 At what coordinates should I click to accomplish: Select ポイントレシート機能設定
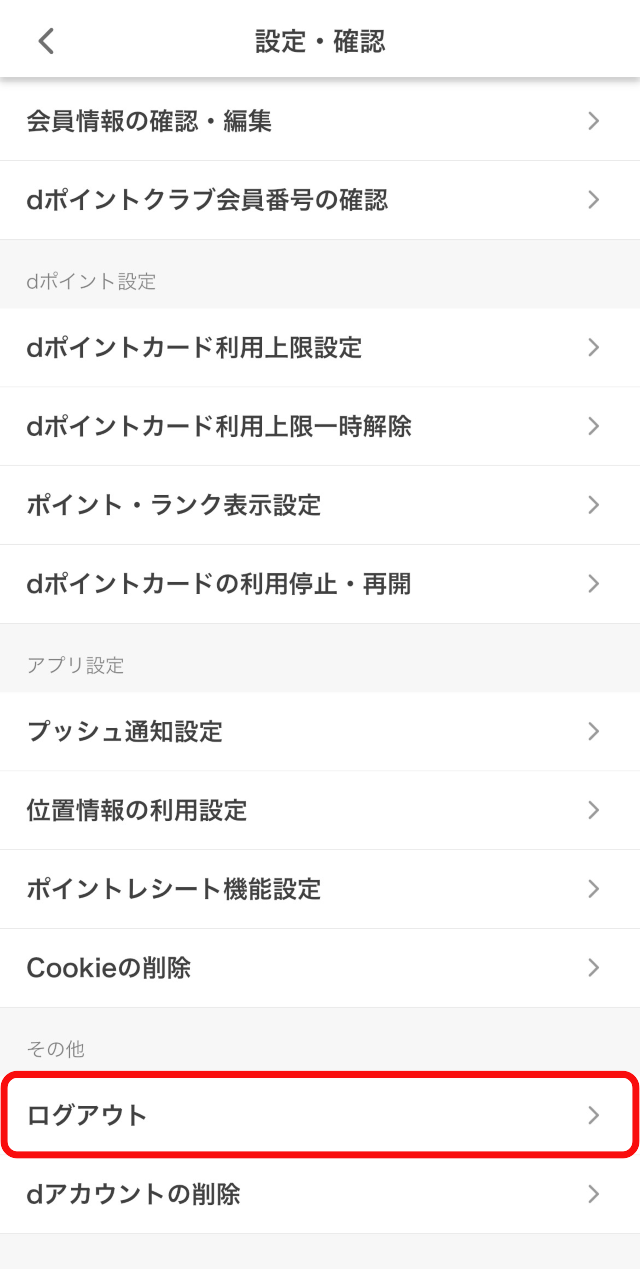(320, 889)
